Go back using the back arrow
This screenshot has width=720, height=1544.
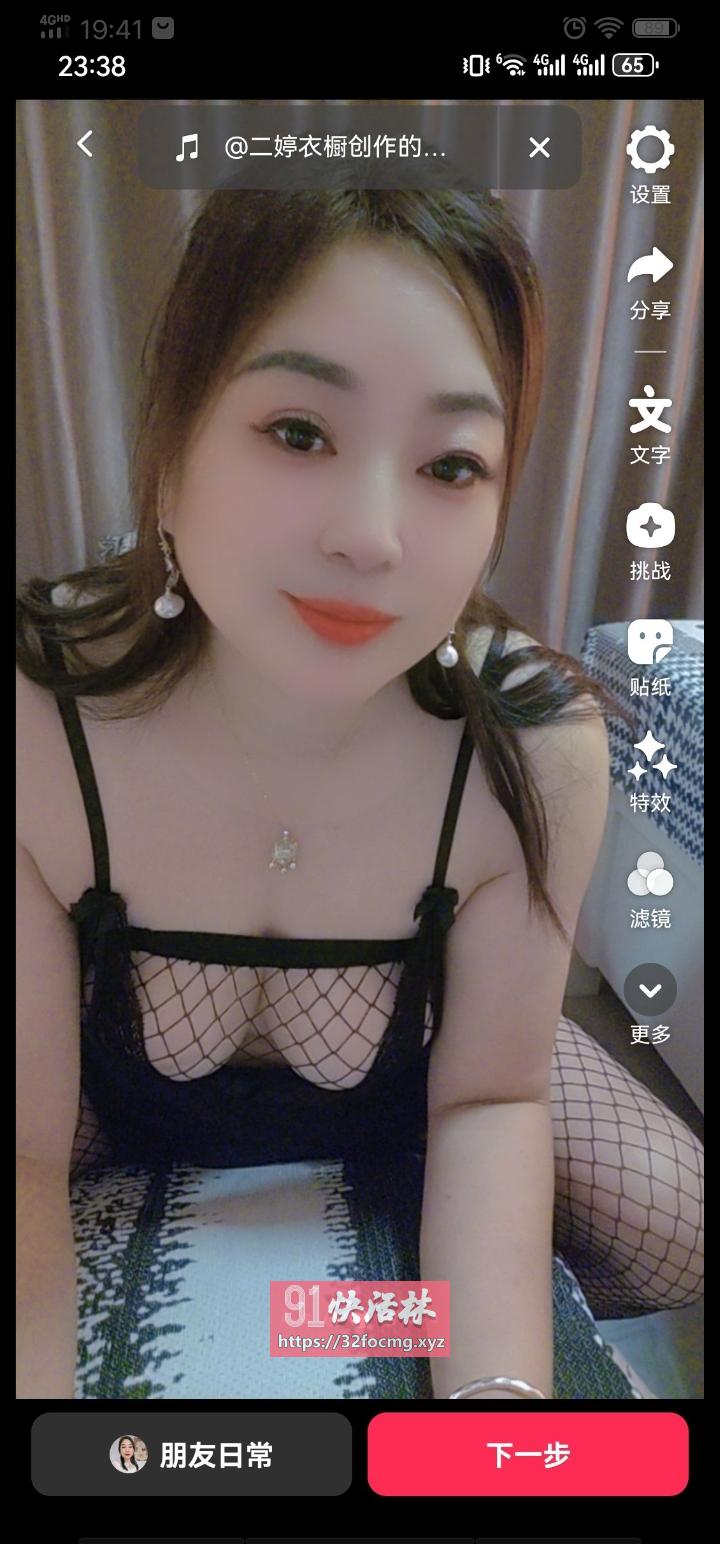click(x=84, y=144)
